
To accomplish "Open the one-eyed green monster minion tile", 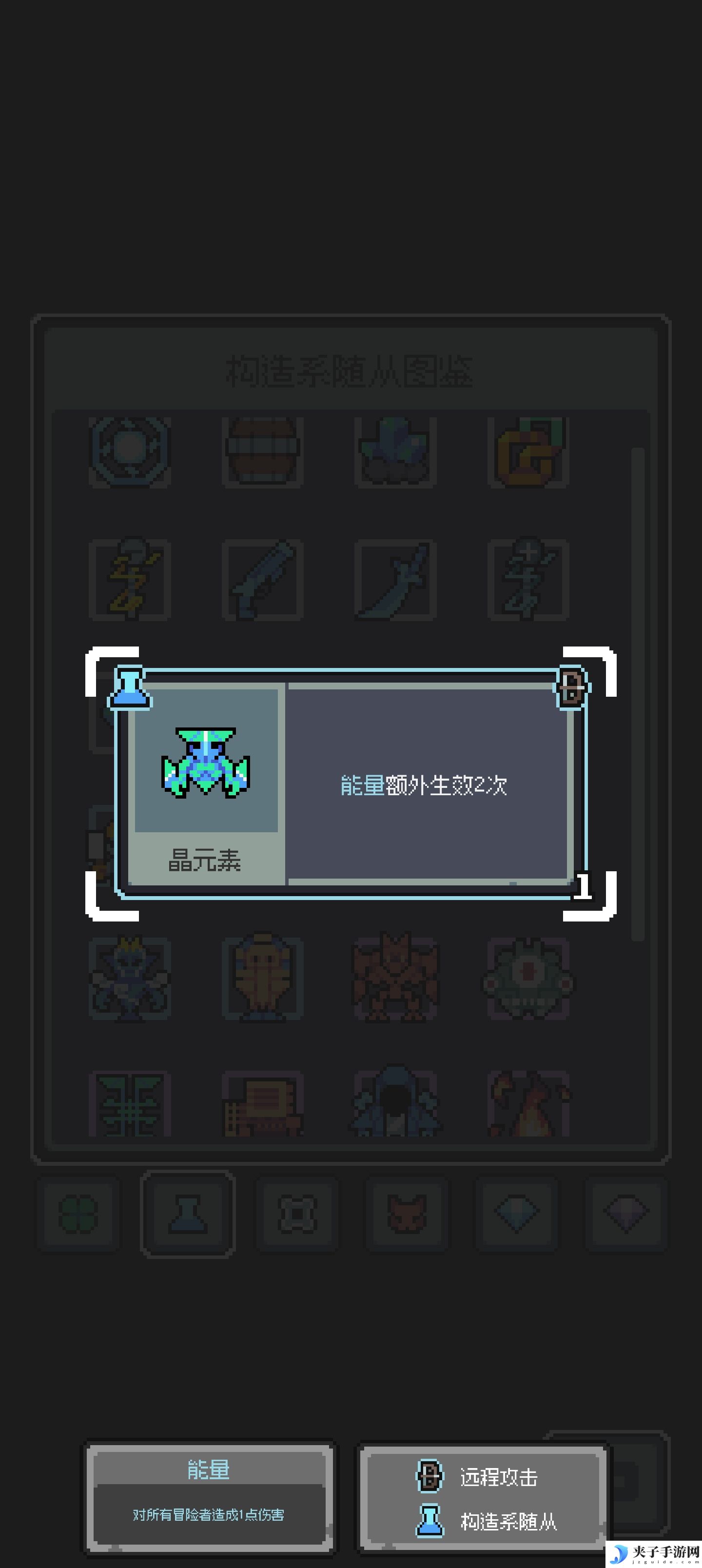I will coord(528,980).
